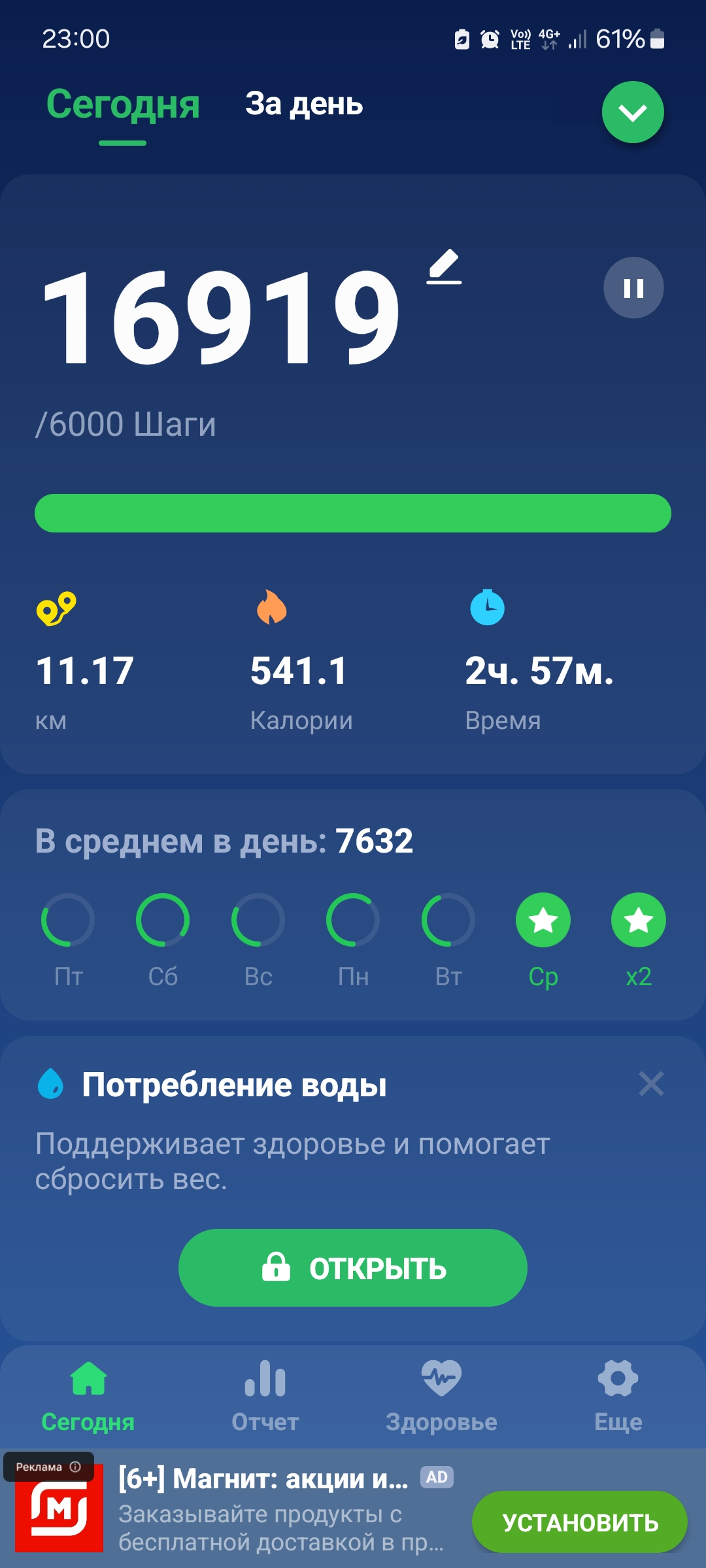Select the top «Сегодня» tab
Viewport: 706px width, 1568px height.
pyautogui.click(x=123, y=105)
